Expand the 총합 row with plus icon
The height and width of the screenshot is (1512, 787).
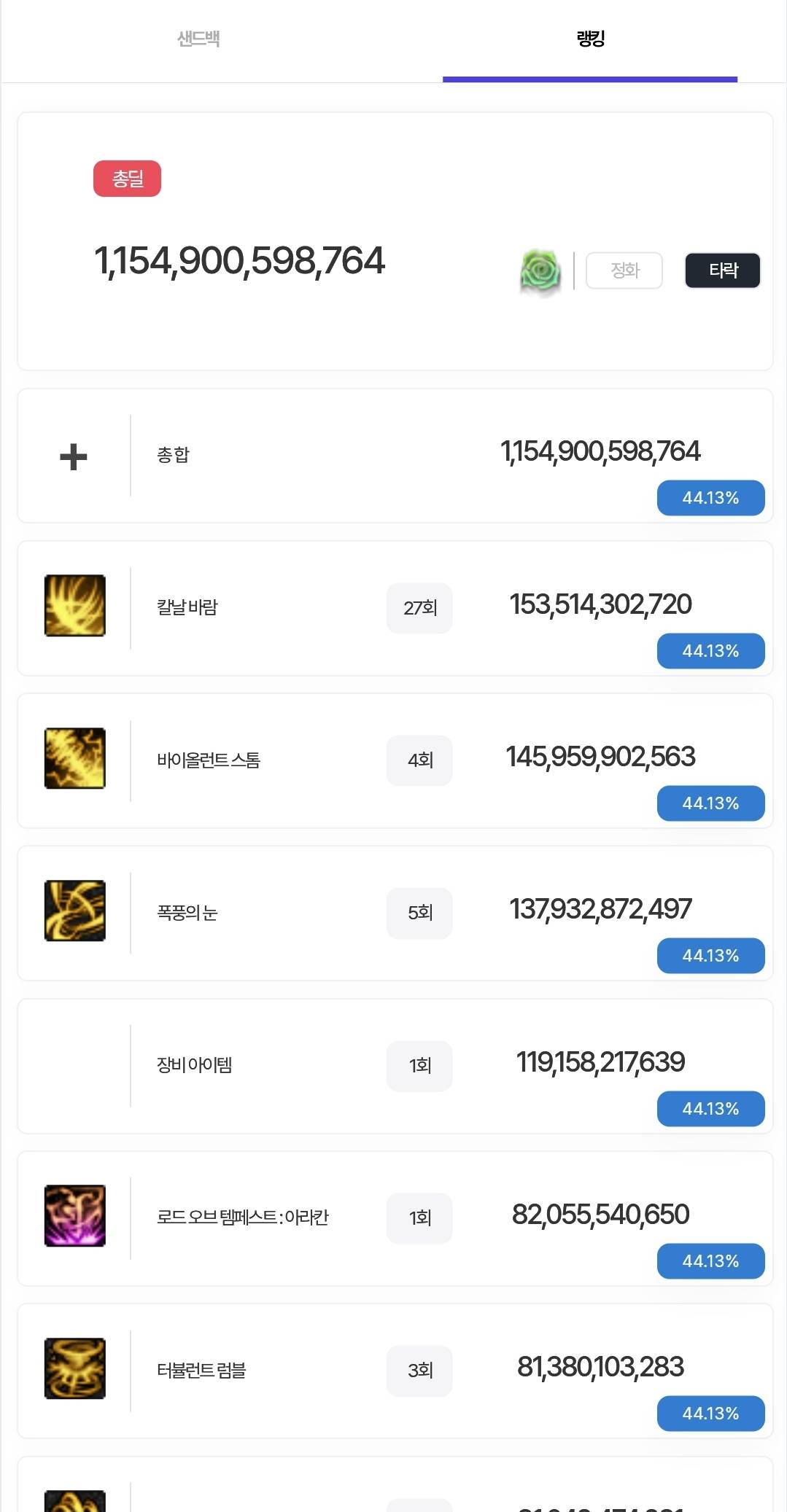pyautogui.click(x=74, y=457)
